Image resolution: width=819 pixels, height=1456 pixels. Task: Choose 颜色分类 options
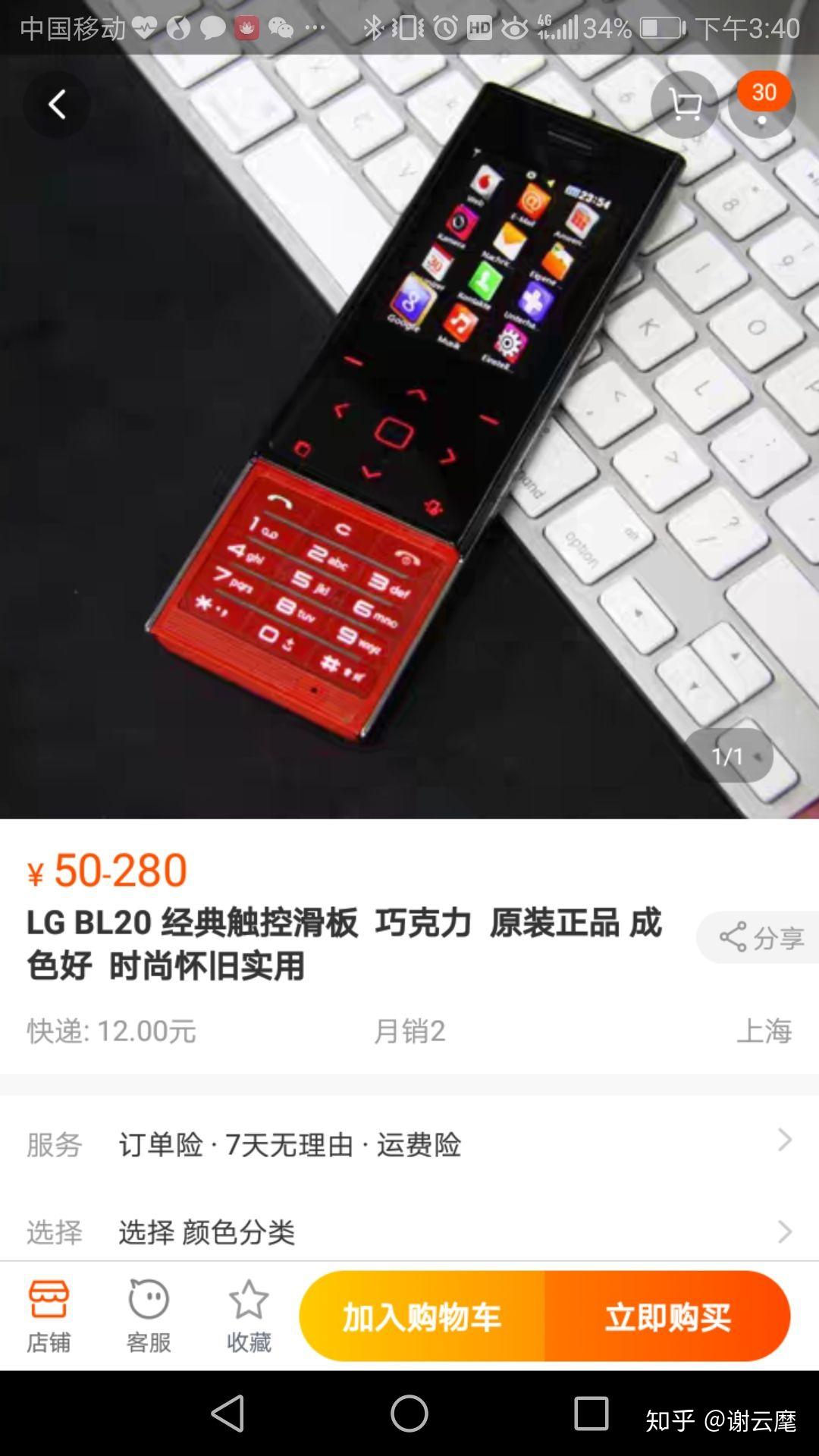[x=409, y=1232]
